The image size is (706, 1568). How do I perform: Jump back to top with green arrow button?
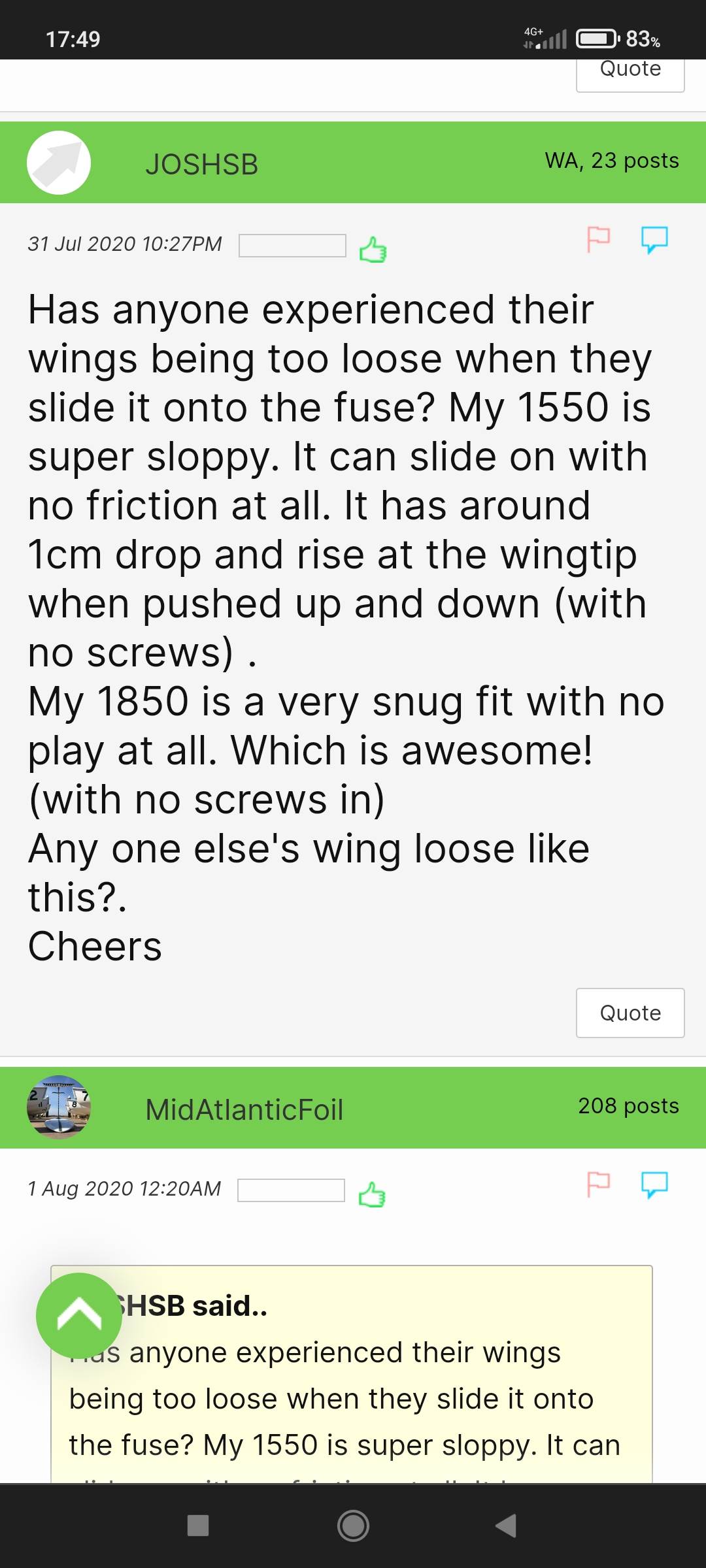tap(79, 1316)
